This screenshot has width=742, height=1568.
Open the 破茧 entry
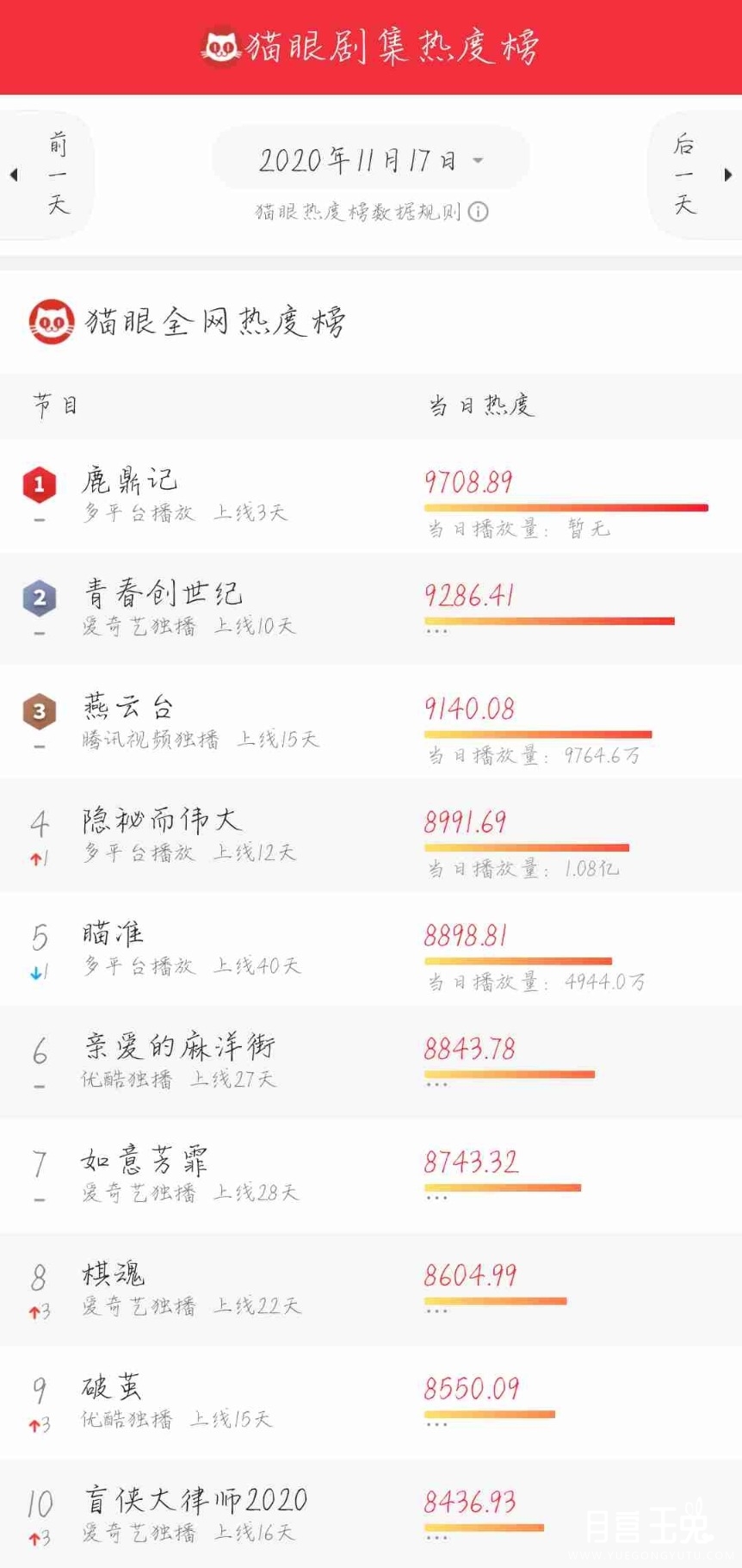[x=371, y=1403]
